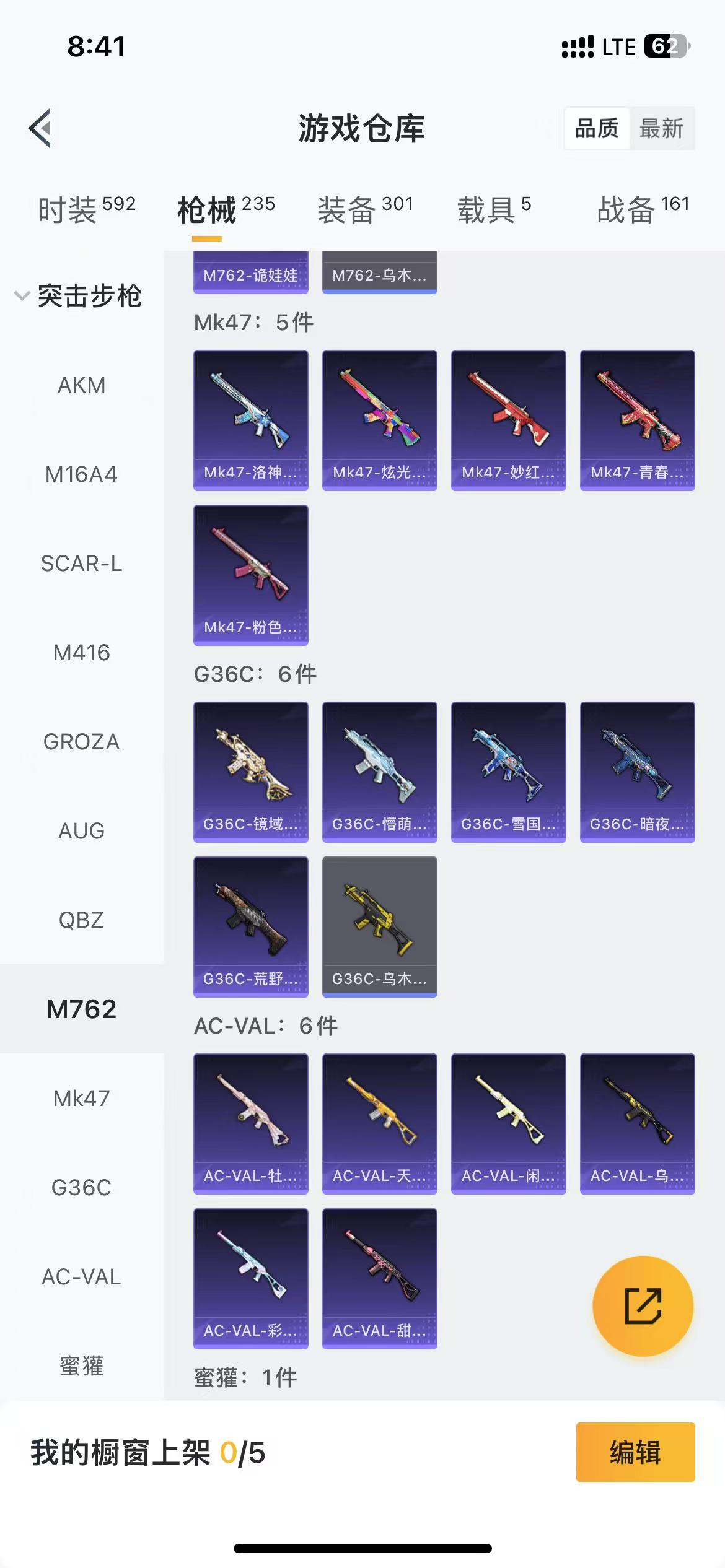Tap the orange floating share button
This screenshot has height=1568, width=725.
pyautogui.click(x=643, y=1306)
